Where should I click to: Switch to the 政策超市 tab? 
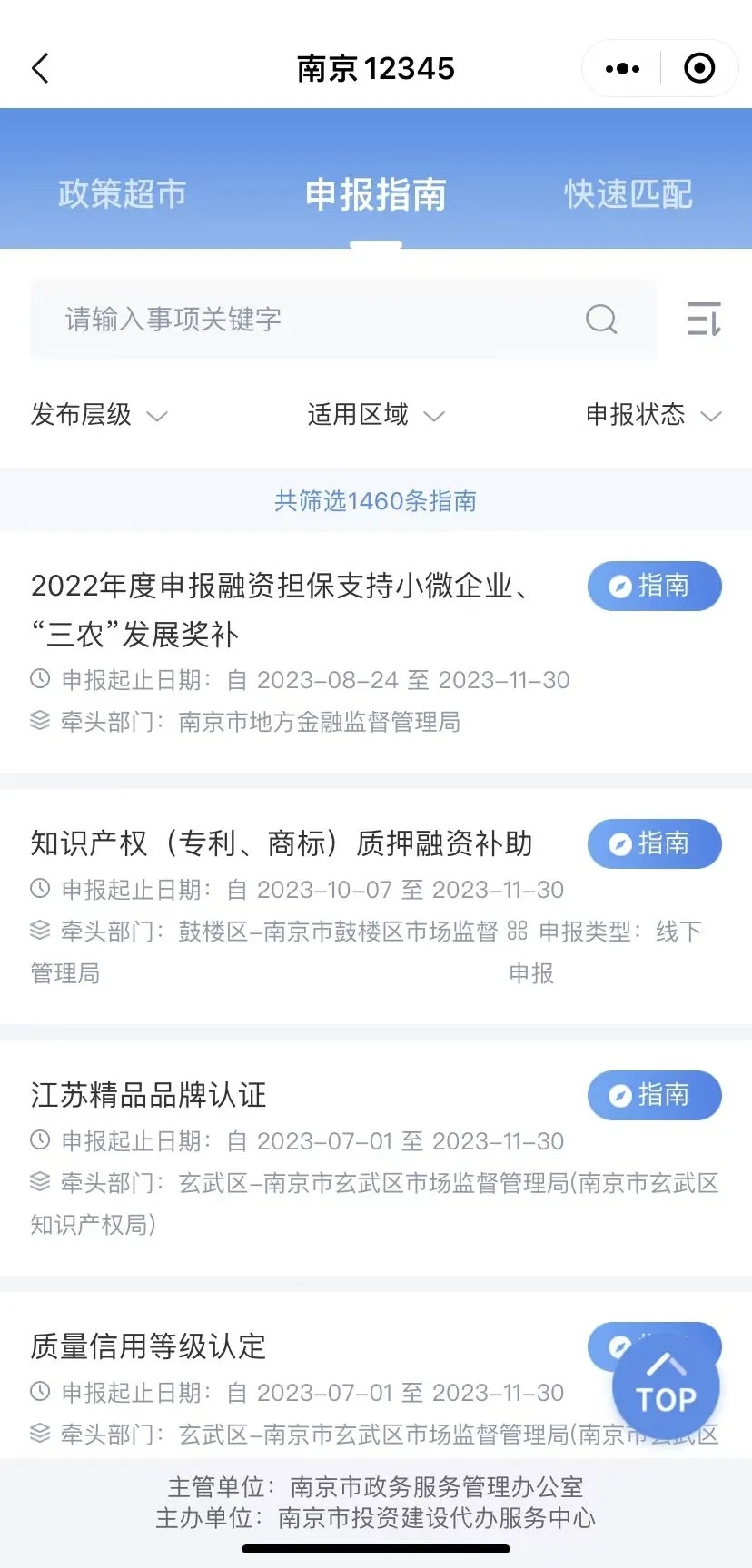pos(123,193)
